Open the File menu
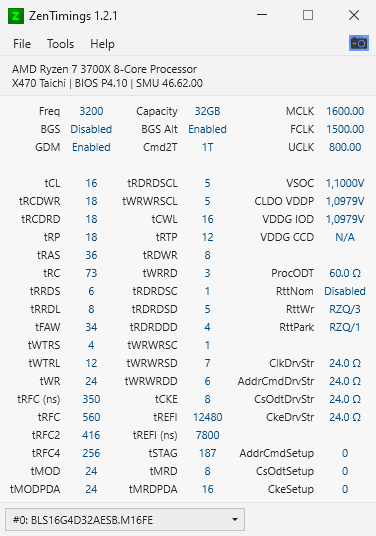The width and height of the screenshot is (376, 536). (22, 44)
